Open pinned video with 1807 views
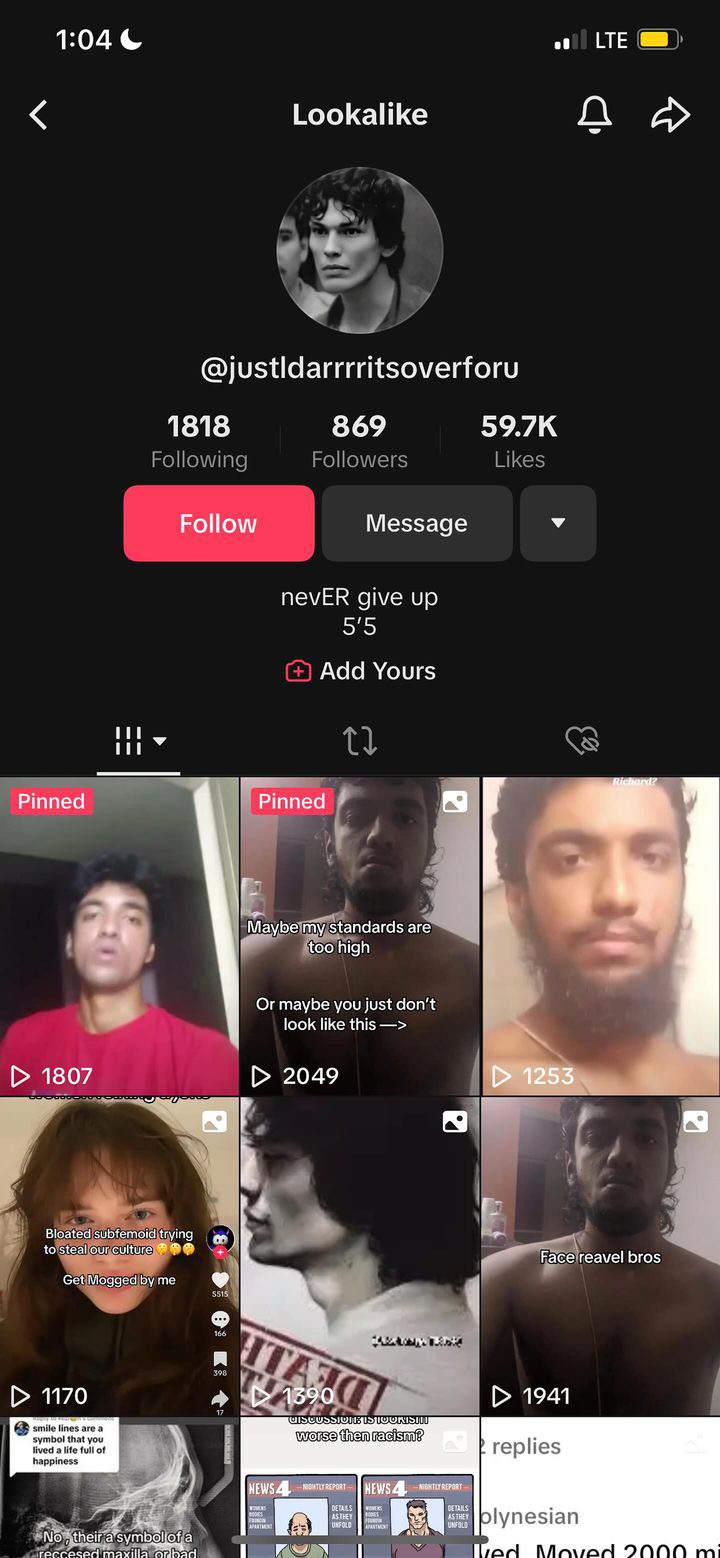Viewport: 720px width, 1558px height. click(119, 935)
